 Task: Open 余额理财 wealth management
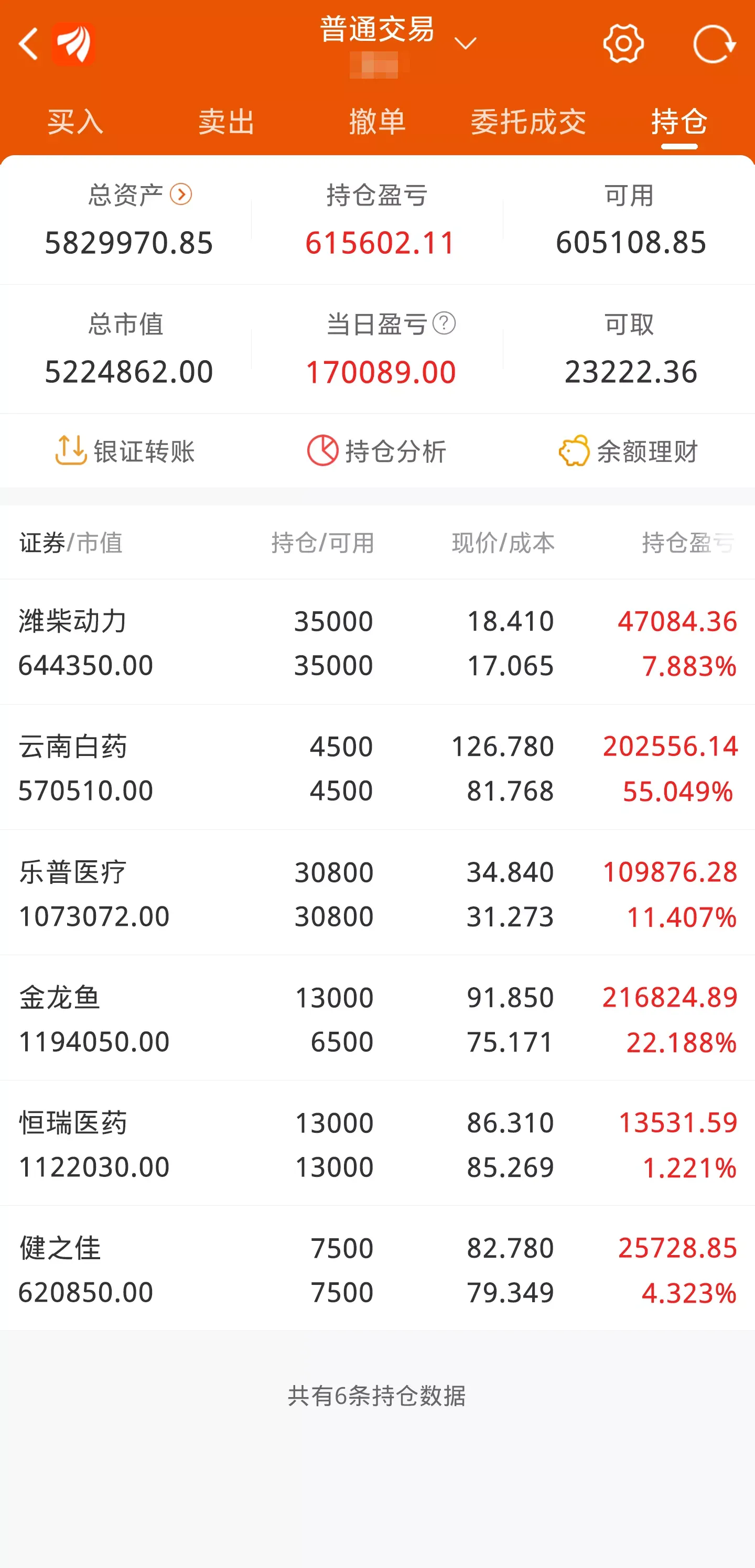(x=628, y=451)
